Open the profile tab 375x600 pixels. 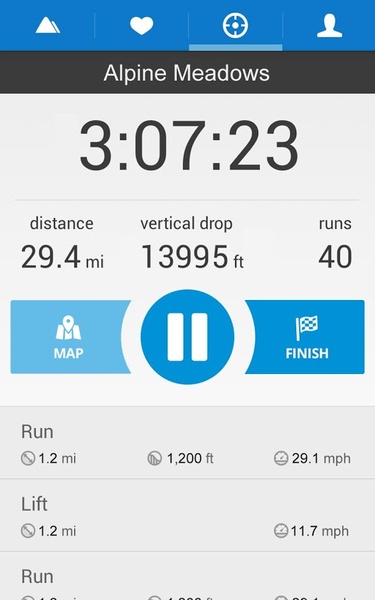329,25
